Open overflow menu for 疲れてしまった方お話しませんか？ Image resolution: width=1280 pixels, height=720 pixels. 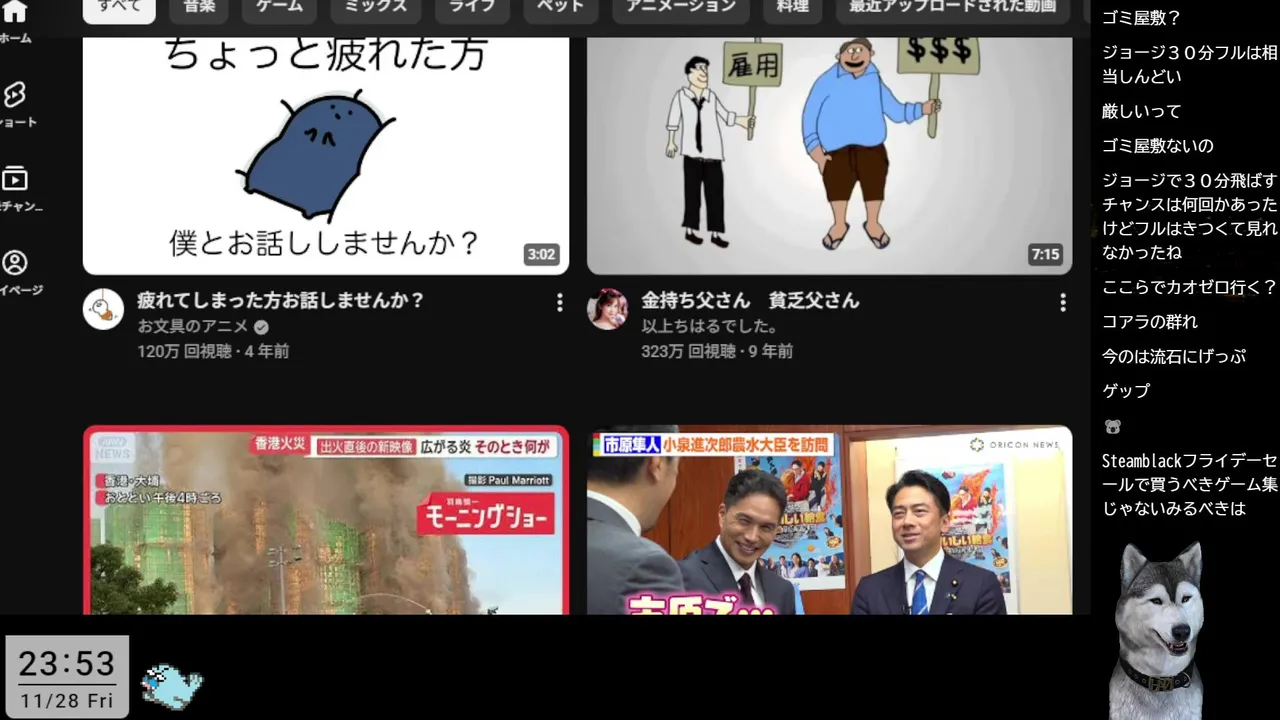(x=559, y=302)
